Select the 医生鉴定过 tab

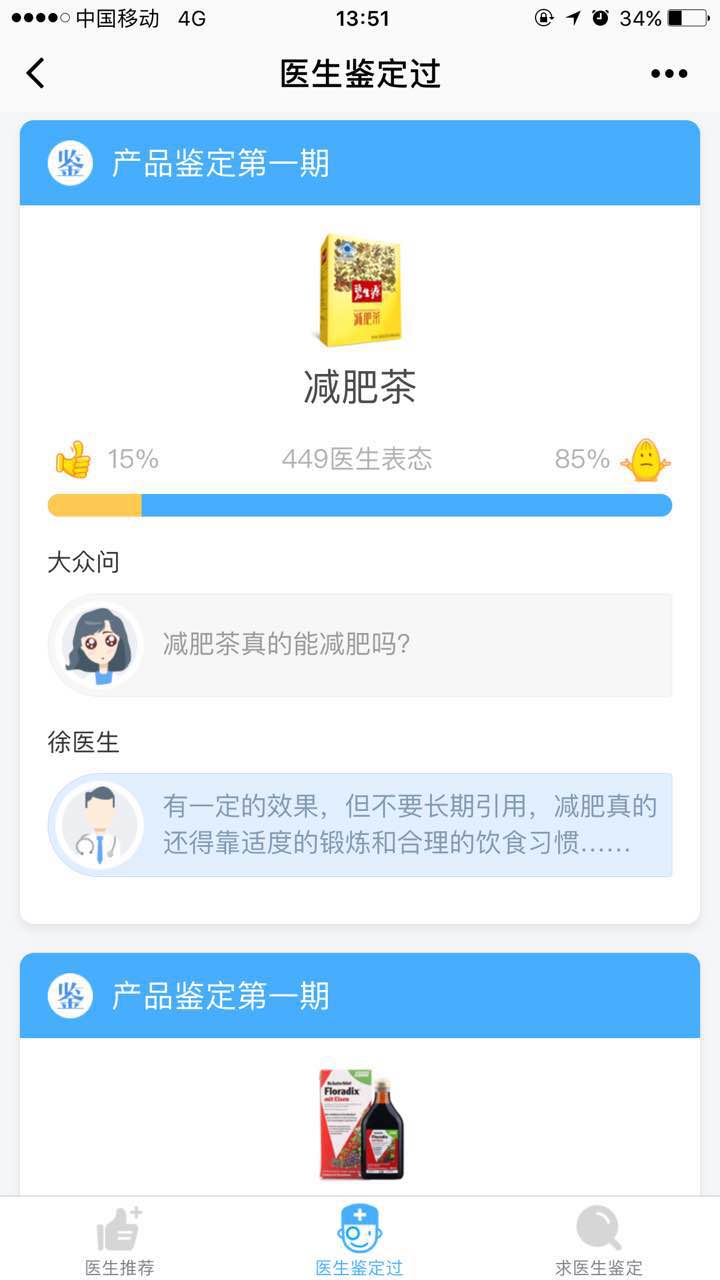[359, 1241]
